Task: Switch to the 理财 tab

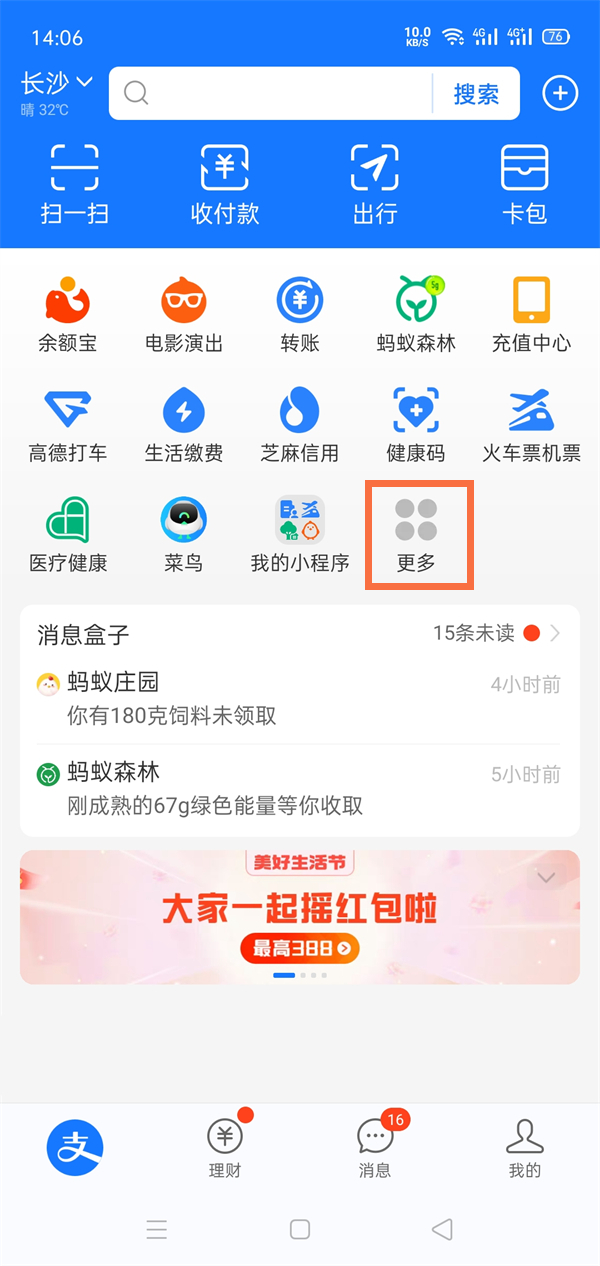Action: click(225, 1148)
